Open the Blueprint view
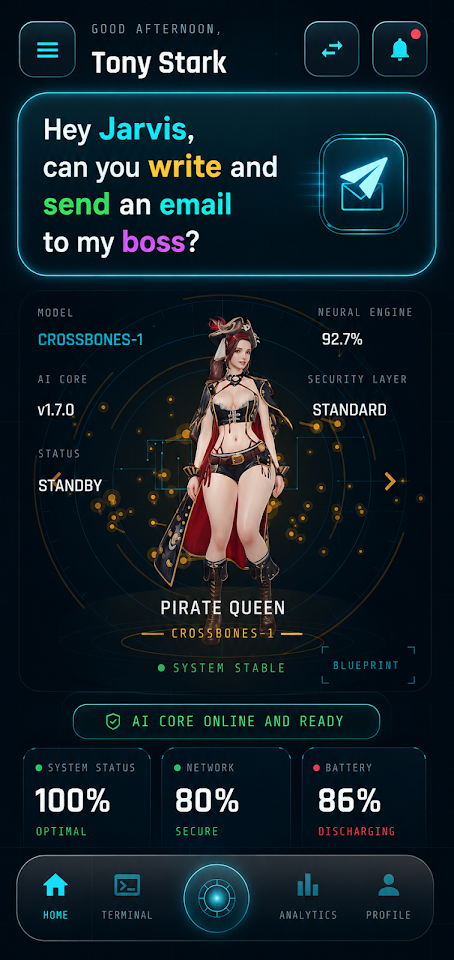The image size is (454, 960). 368,665
